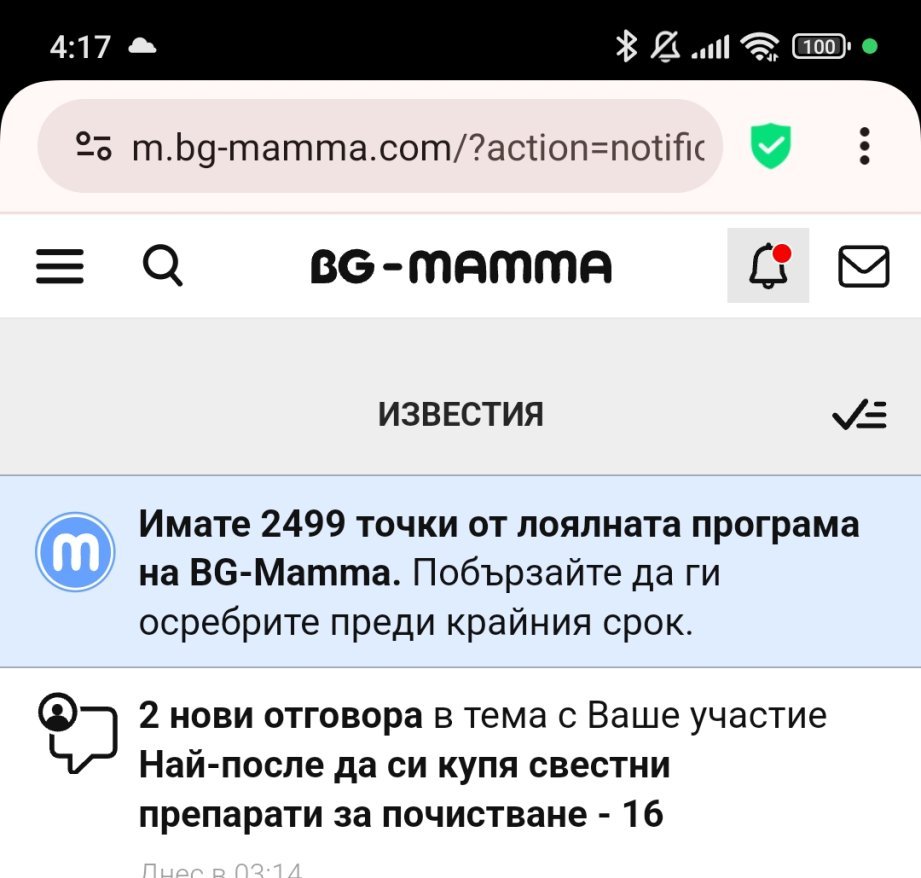Tap the green shield protection icon

(x=771, y=148)
